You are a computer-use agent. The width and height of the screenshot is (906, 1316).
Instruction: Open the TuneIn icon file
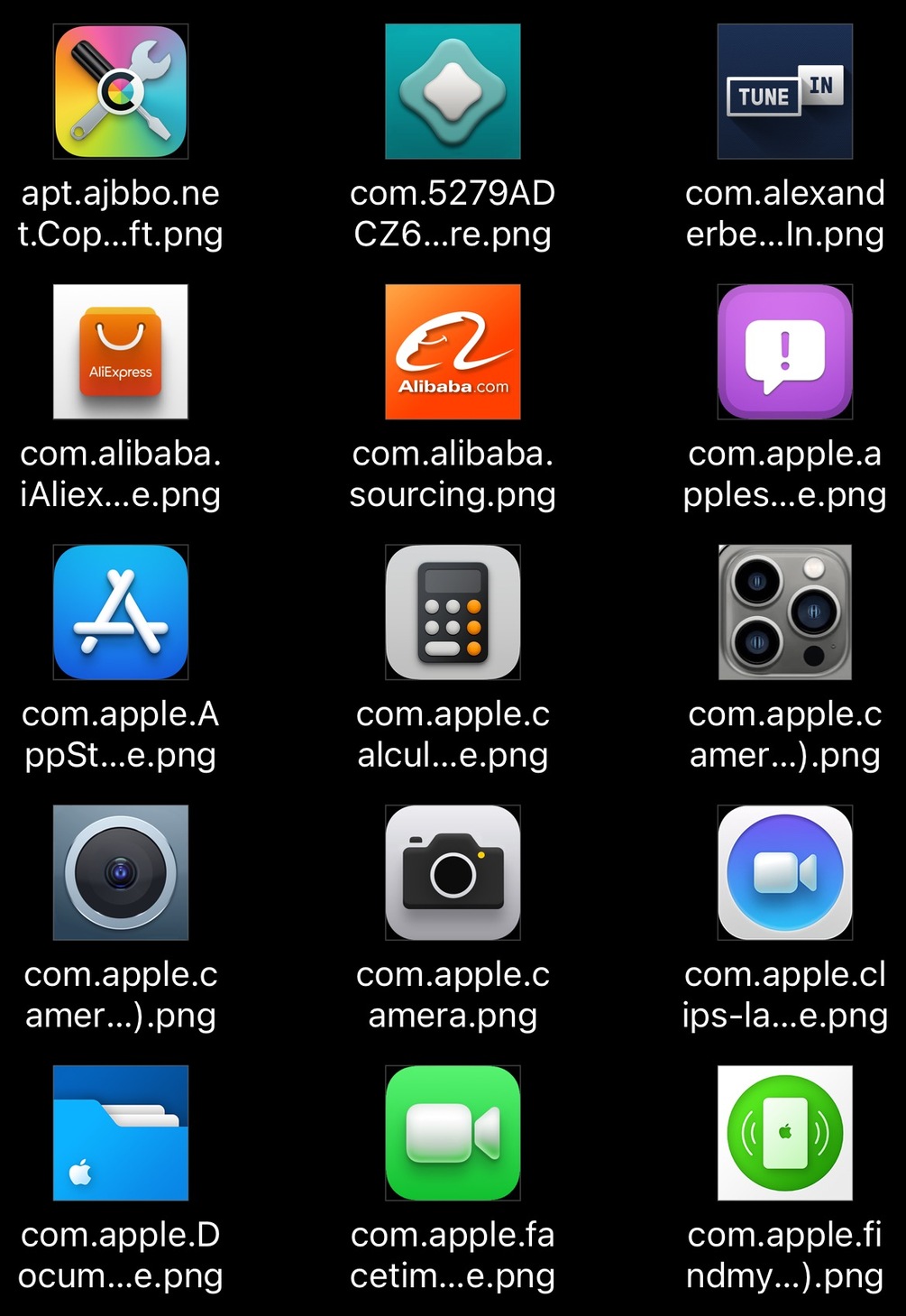[x=784, y=92]
